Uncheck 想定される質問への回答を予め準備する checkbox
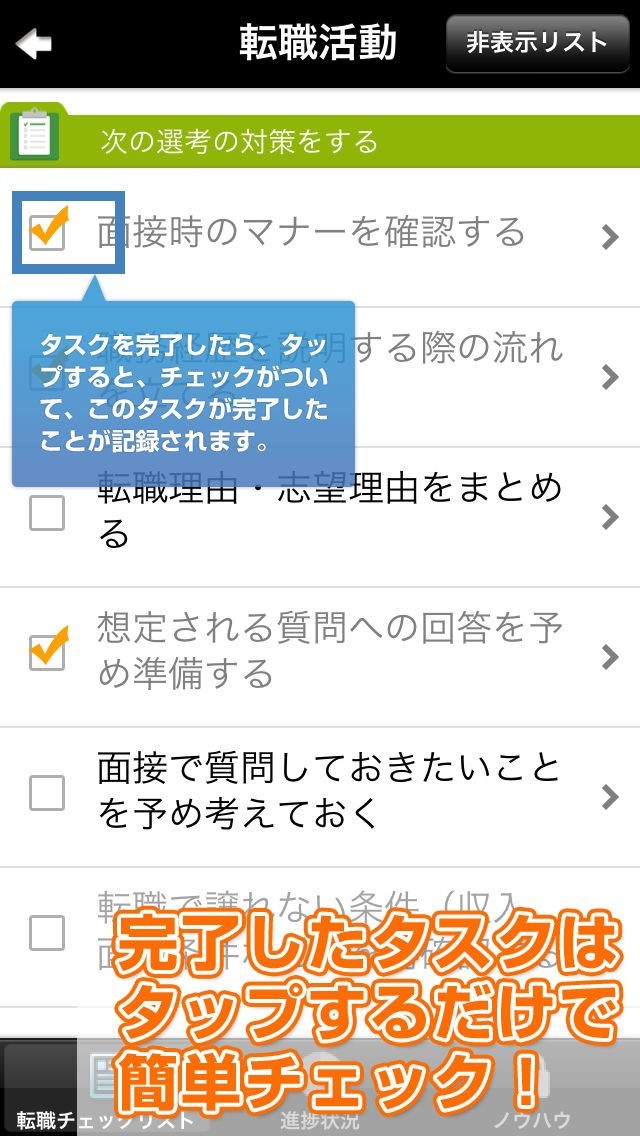 [x=47, y=653]
